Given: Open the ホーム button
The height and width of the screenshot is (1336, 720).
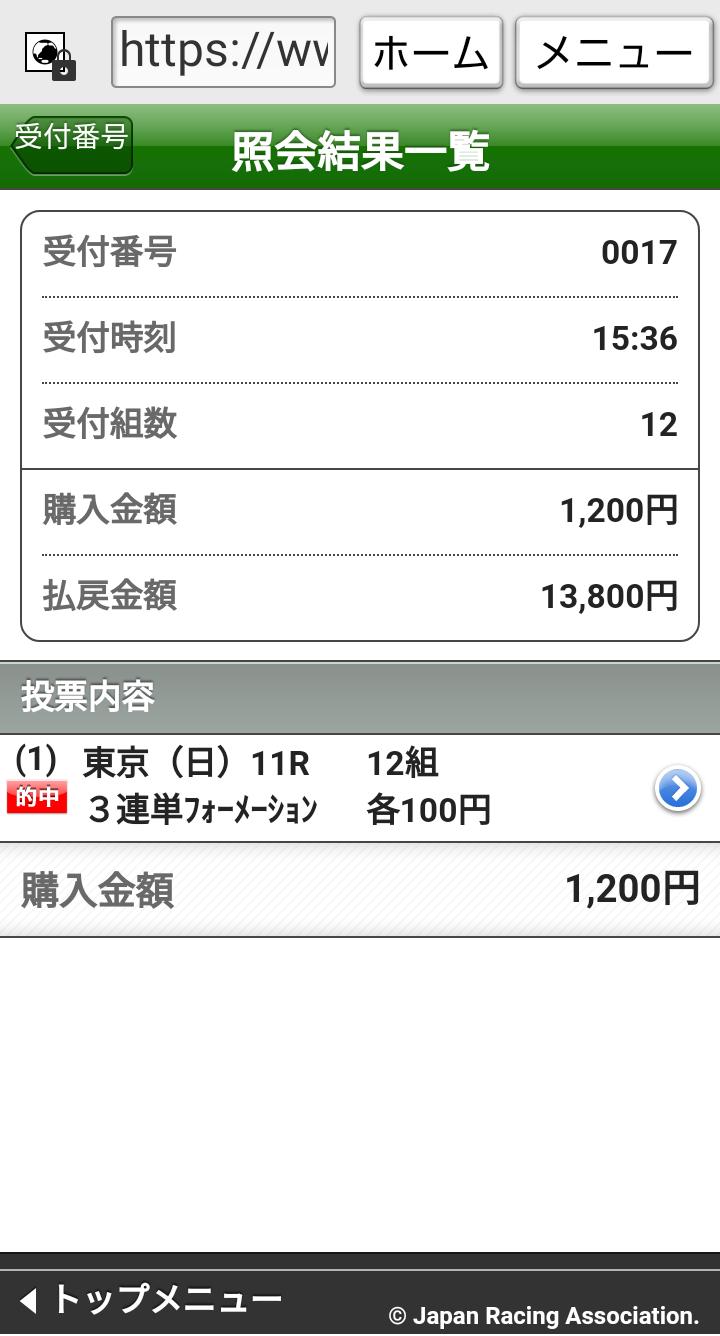Looking at the screenshot, I should pyautogui.click(x=430, y=52).
